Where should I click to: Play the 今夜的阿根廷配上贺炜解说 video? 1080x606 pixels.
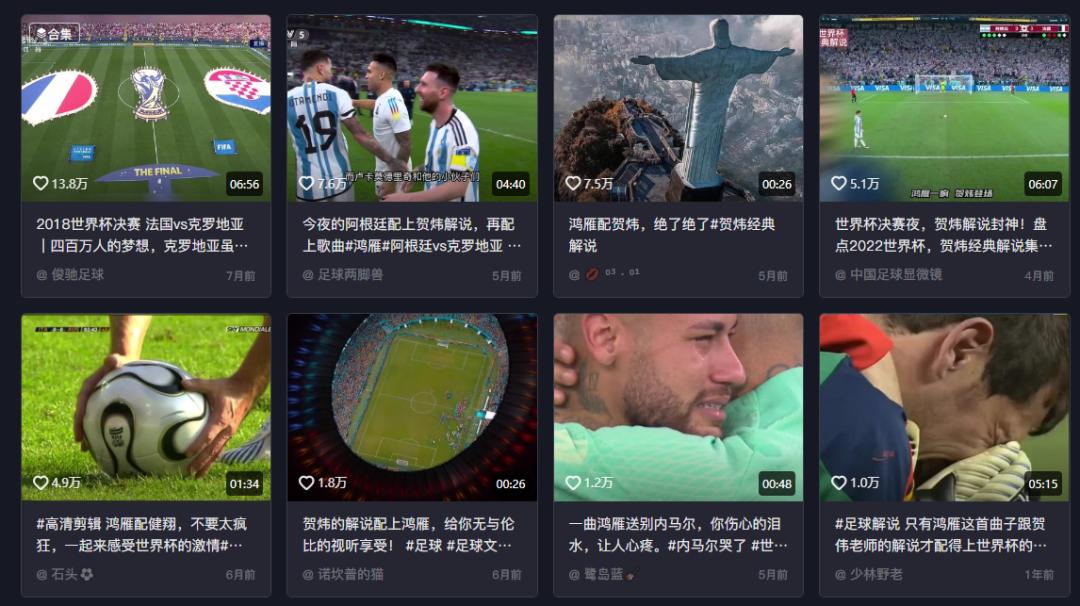click(412, 108)
